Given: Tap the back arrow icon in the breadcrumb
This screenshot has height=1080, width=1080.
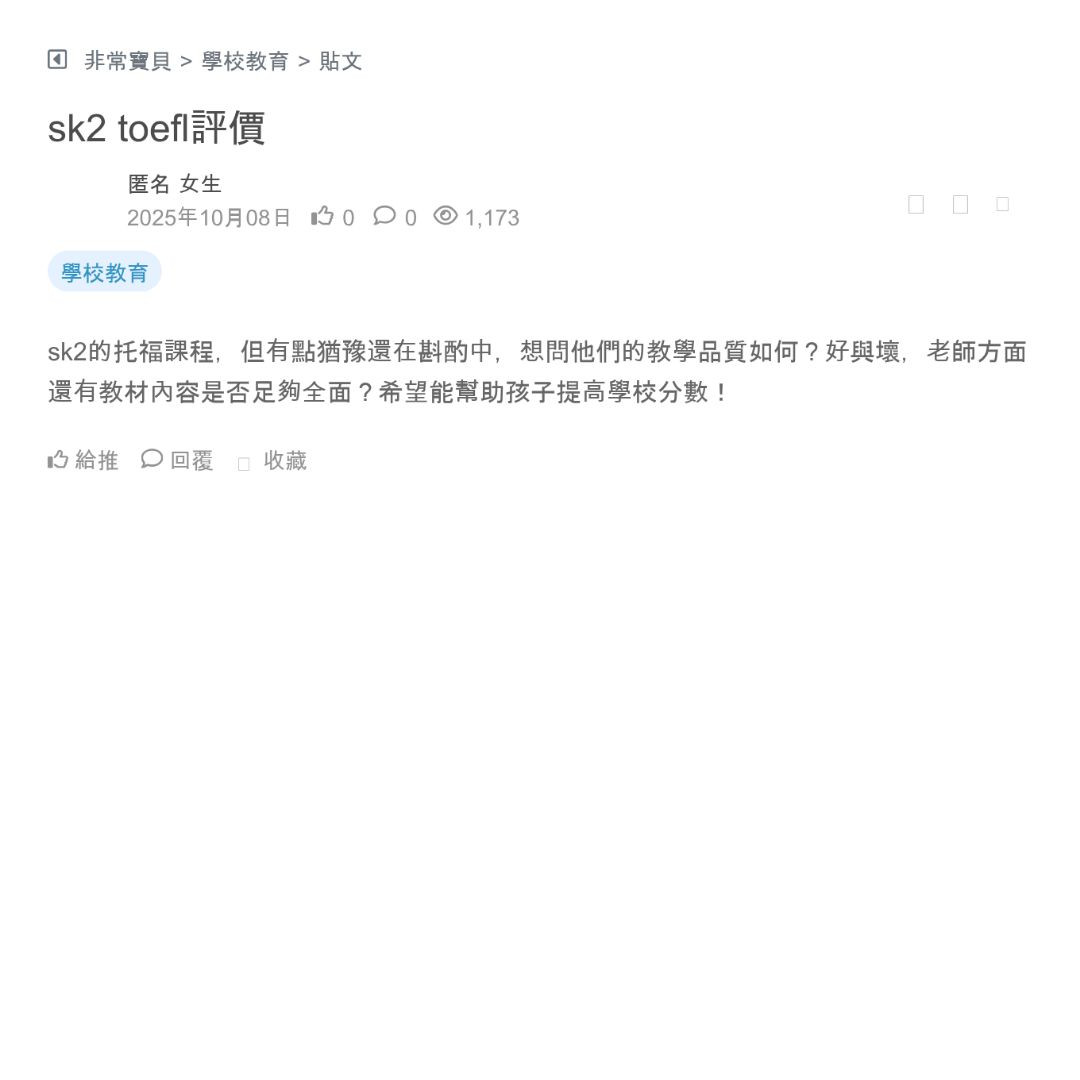Looking at the screenshot, I should point(57,60).
